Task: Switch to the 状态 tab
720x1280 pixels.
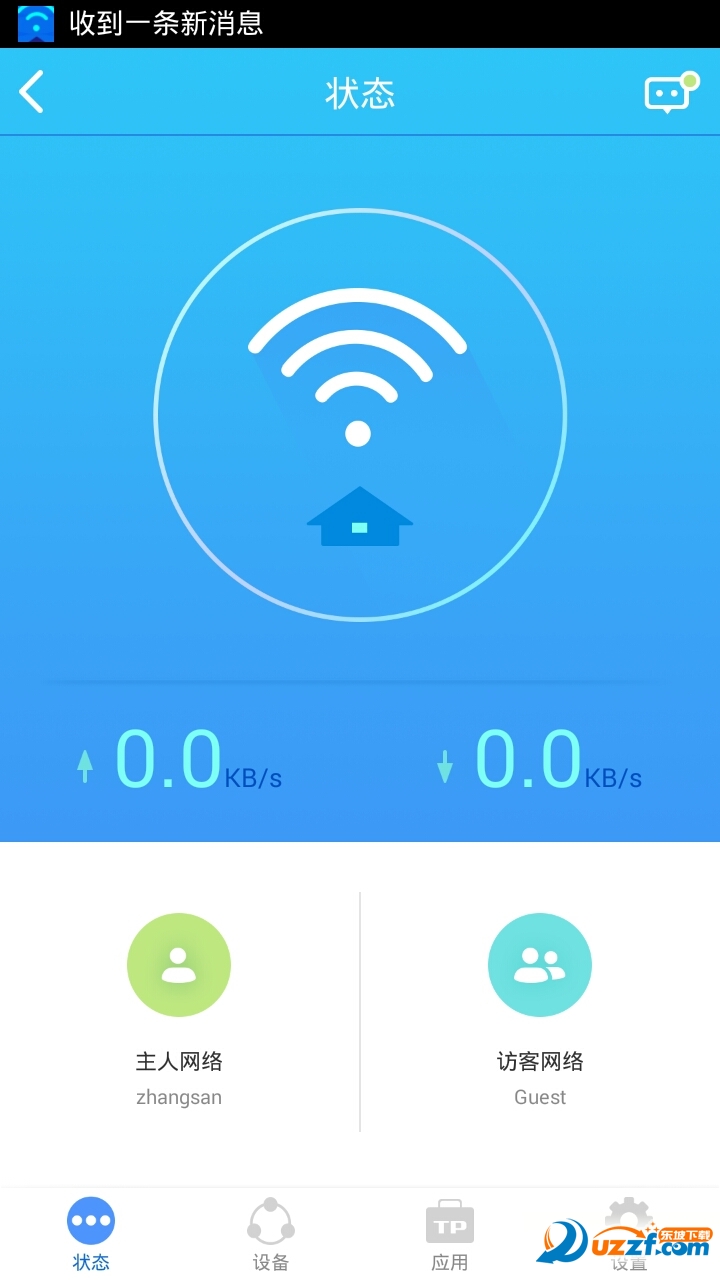Action: (91, 1234)
